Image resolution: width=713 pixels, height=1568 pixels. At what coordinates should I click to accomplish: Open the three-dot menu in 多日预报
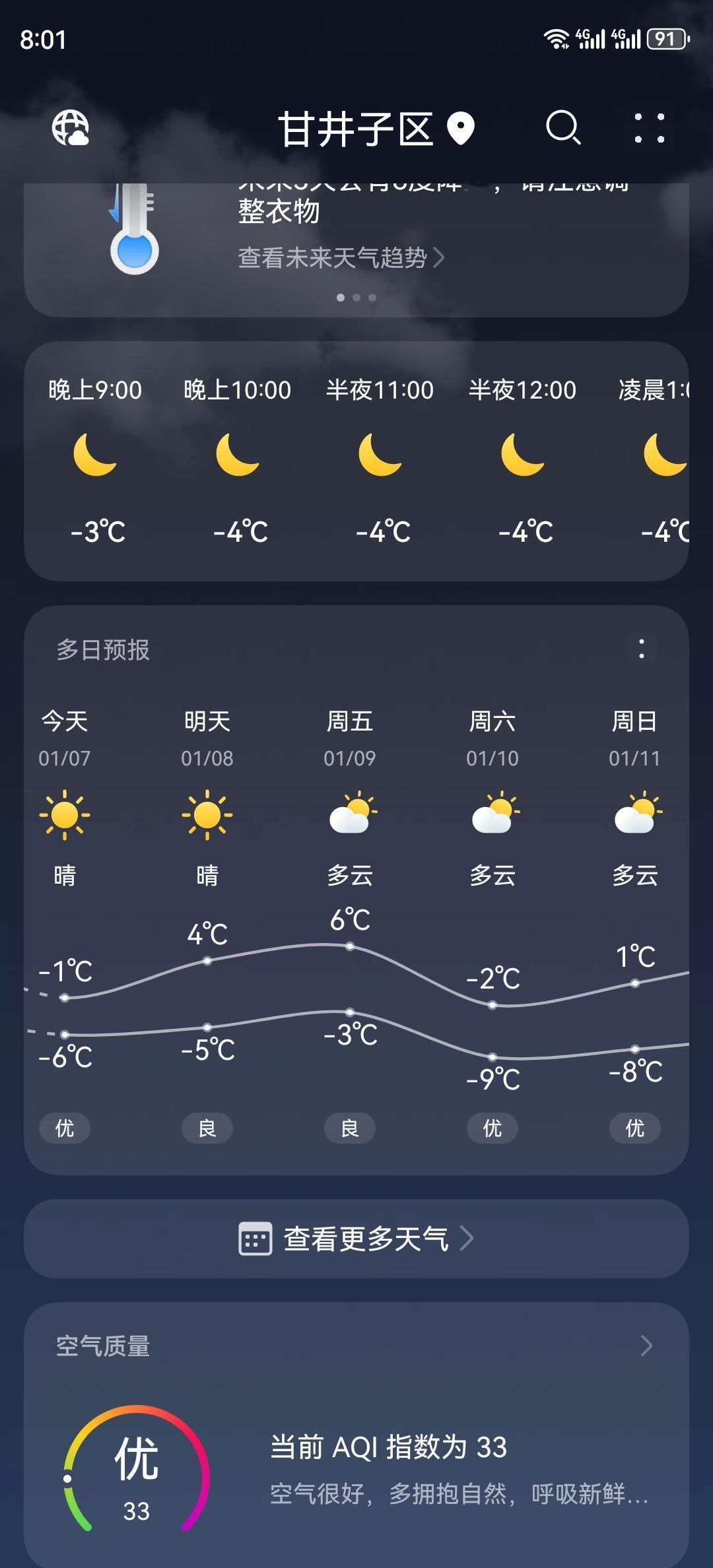point(641,650)
